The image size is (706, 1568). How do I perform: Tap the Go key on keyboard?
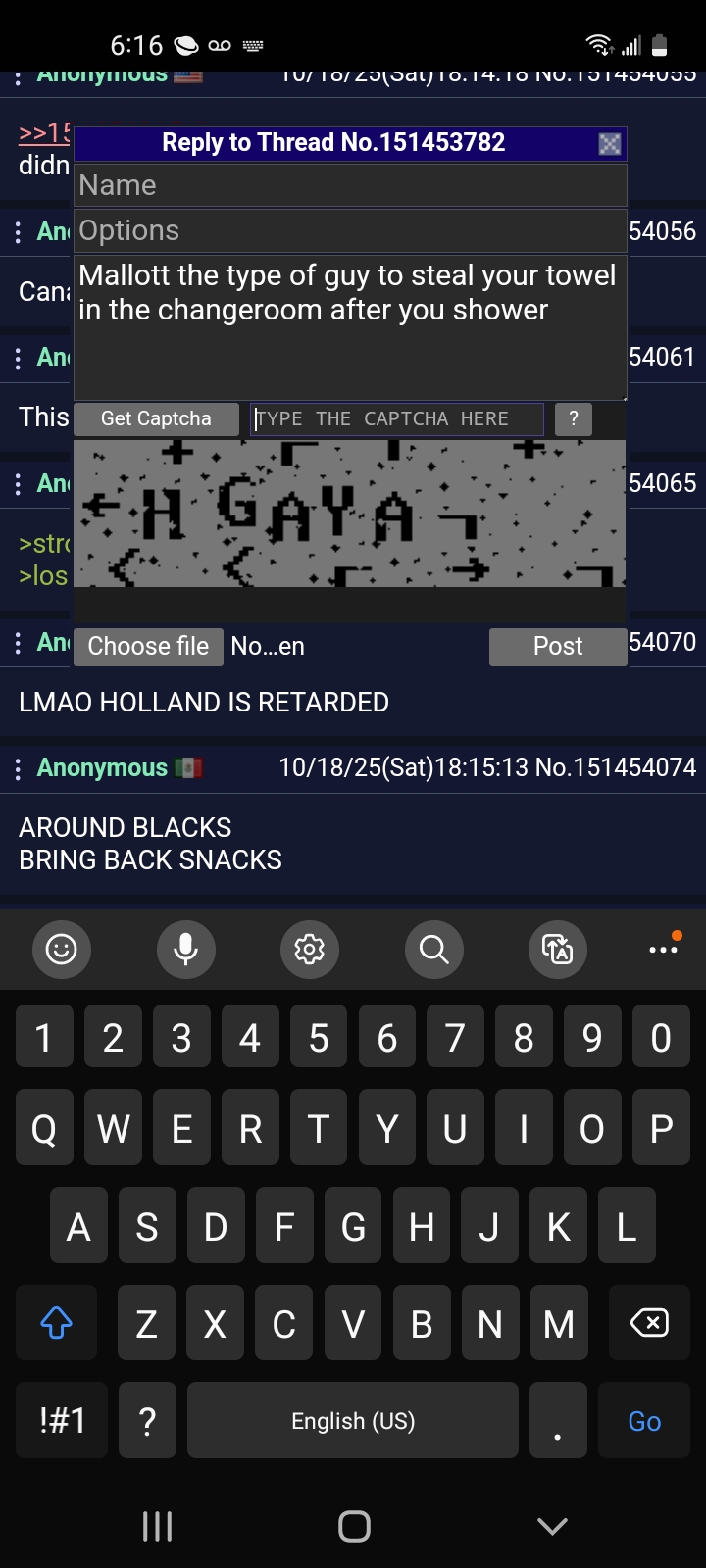click(644, 1421)
